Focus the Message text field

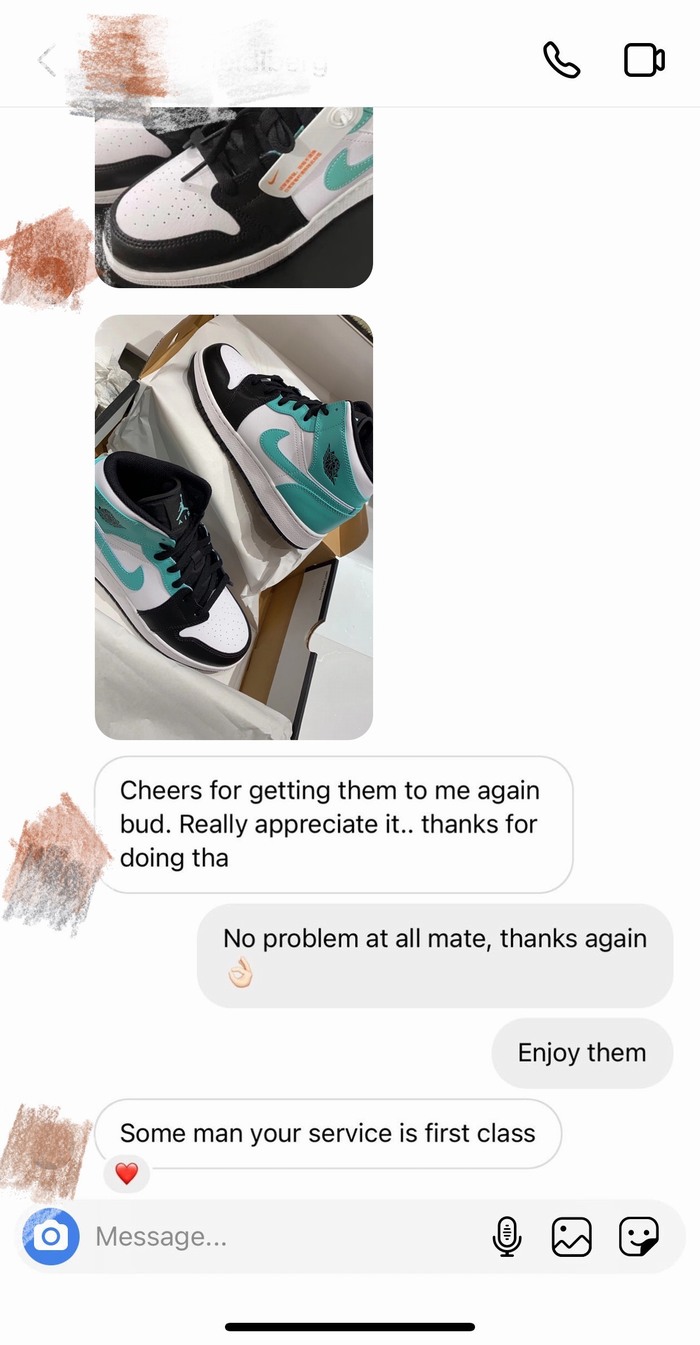(x=280, y=1237)
